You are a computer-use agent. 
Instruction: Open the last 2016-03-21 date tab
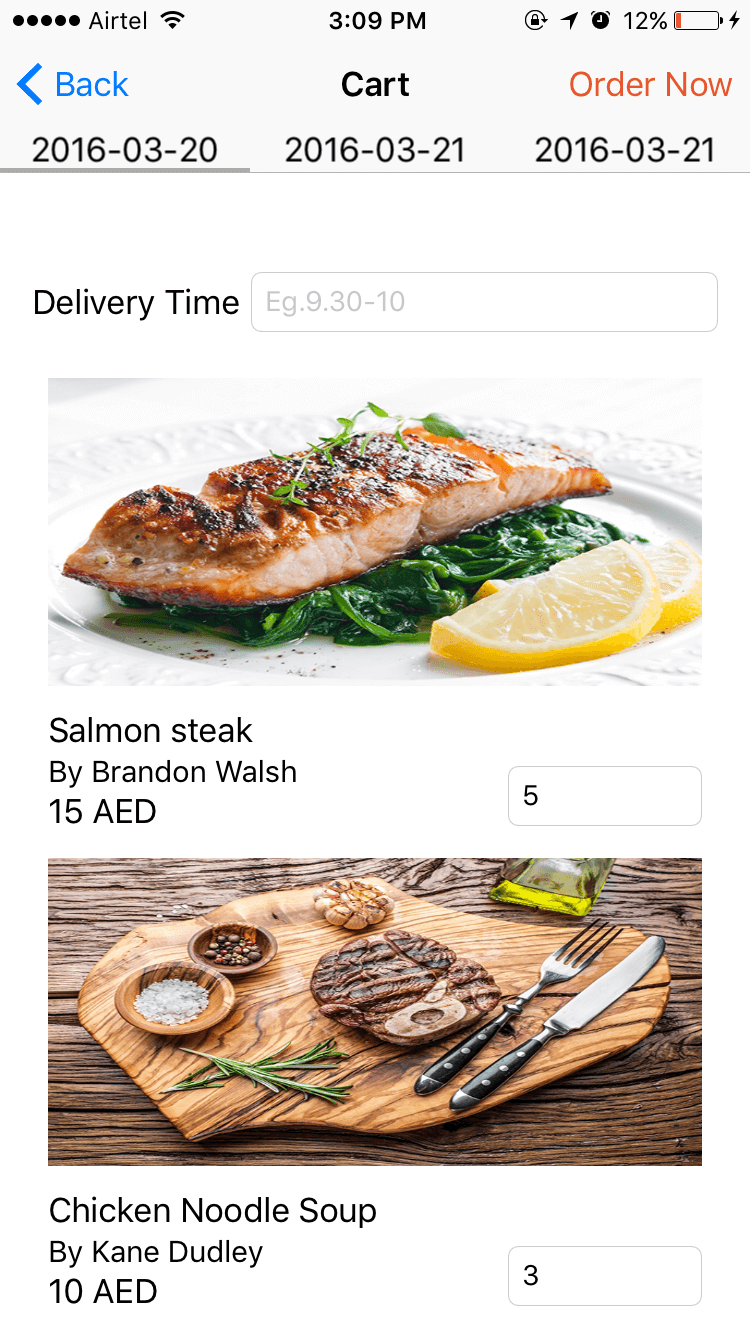click(x=625, y=150)
